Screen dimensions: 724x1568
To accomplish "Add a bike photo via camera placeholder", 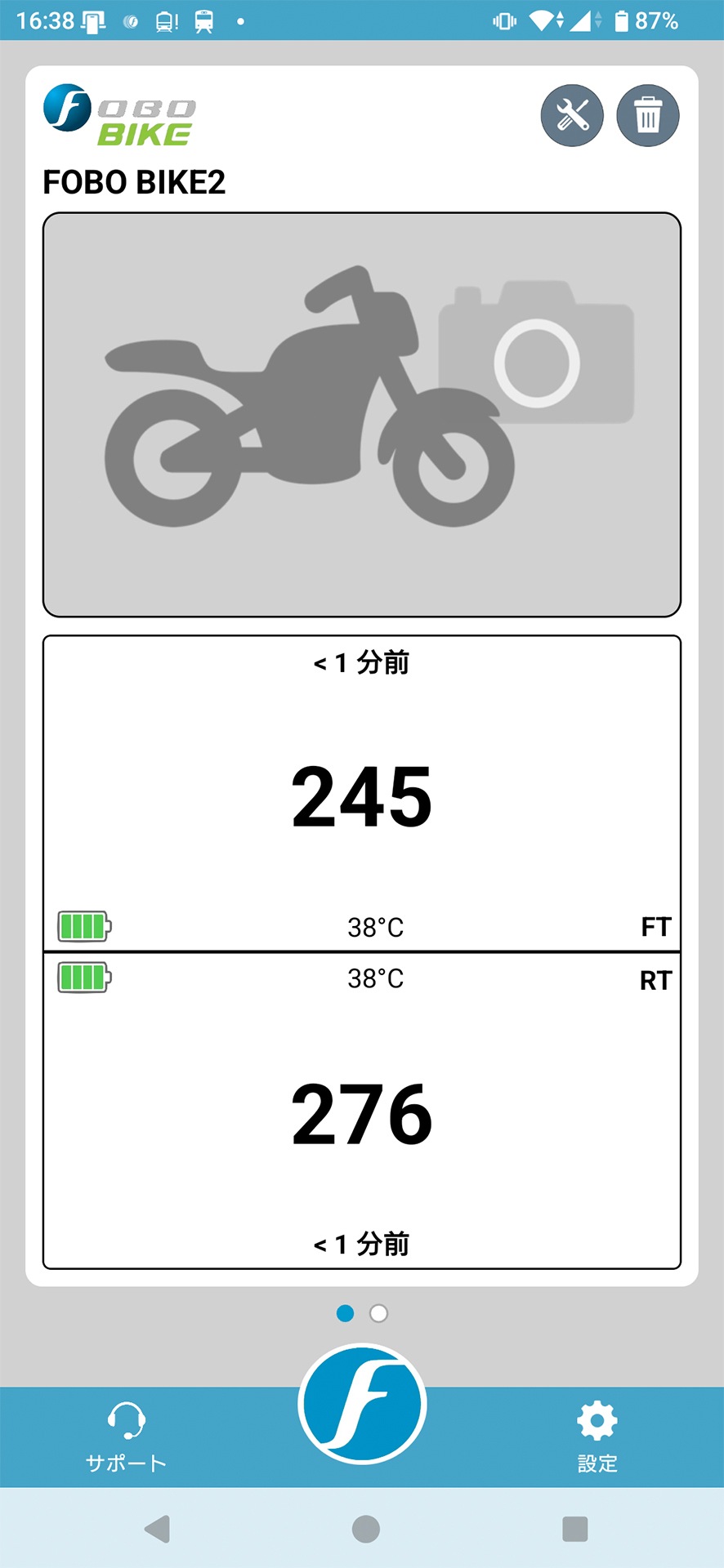I will pos(362,415).
